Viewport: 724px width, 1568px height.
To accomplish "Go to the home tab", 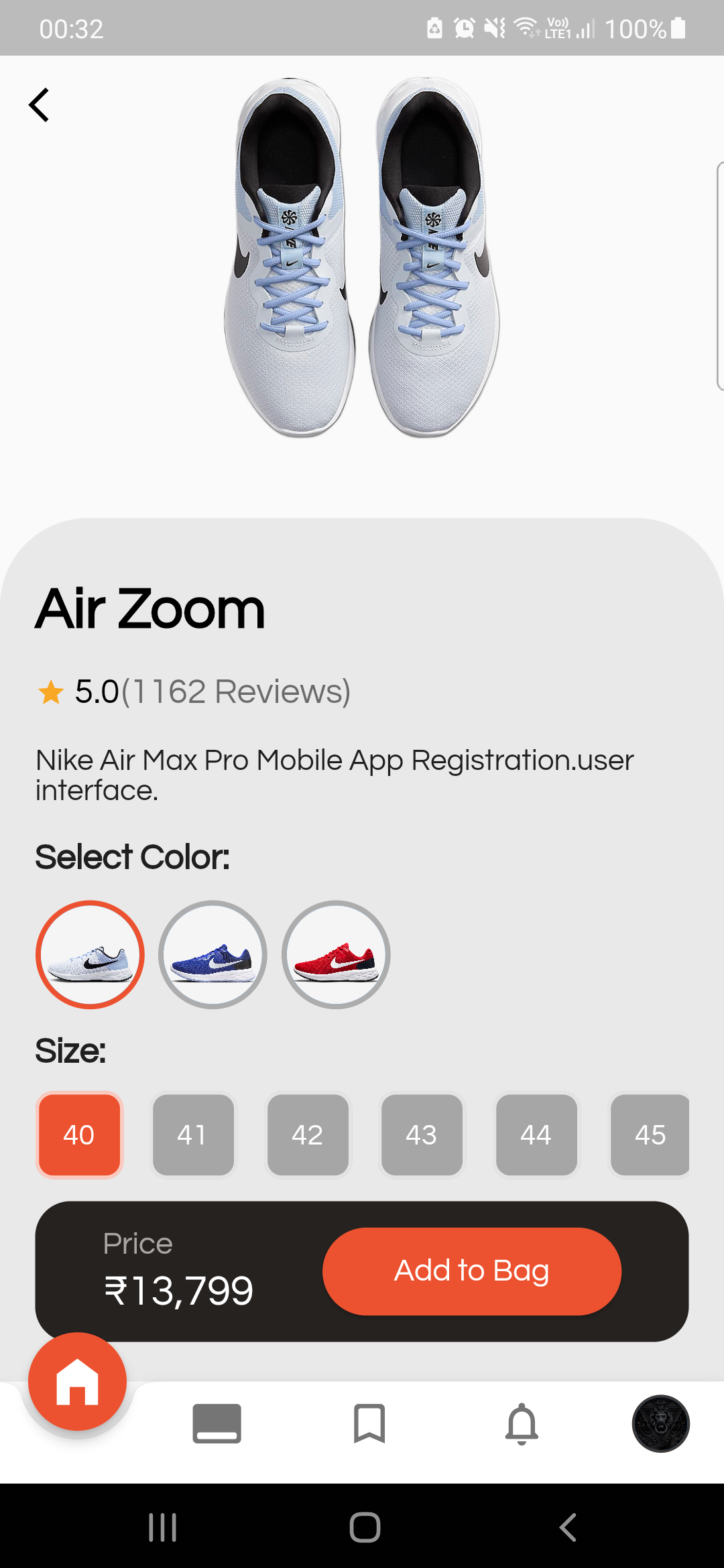I will [77, 1382].
